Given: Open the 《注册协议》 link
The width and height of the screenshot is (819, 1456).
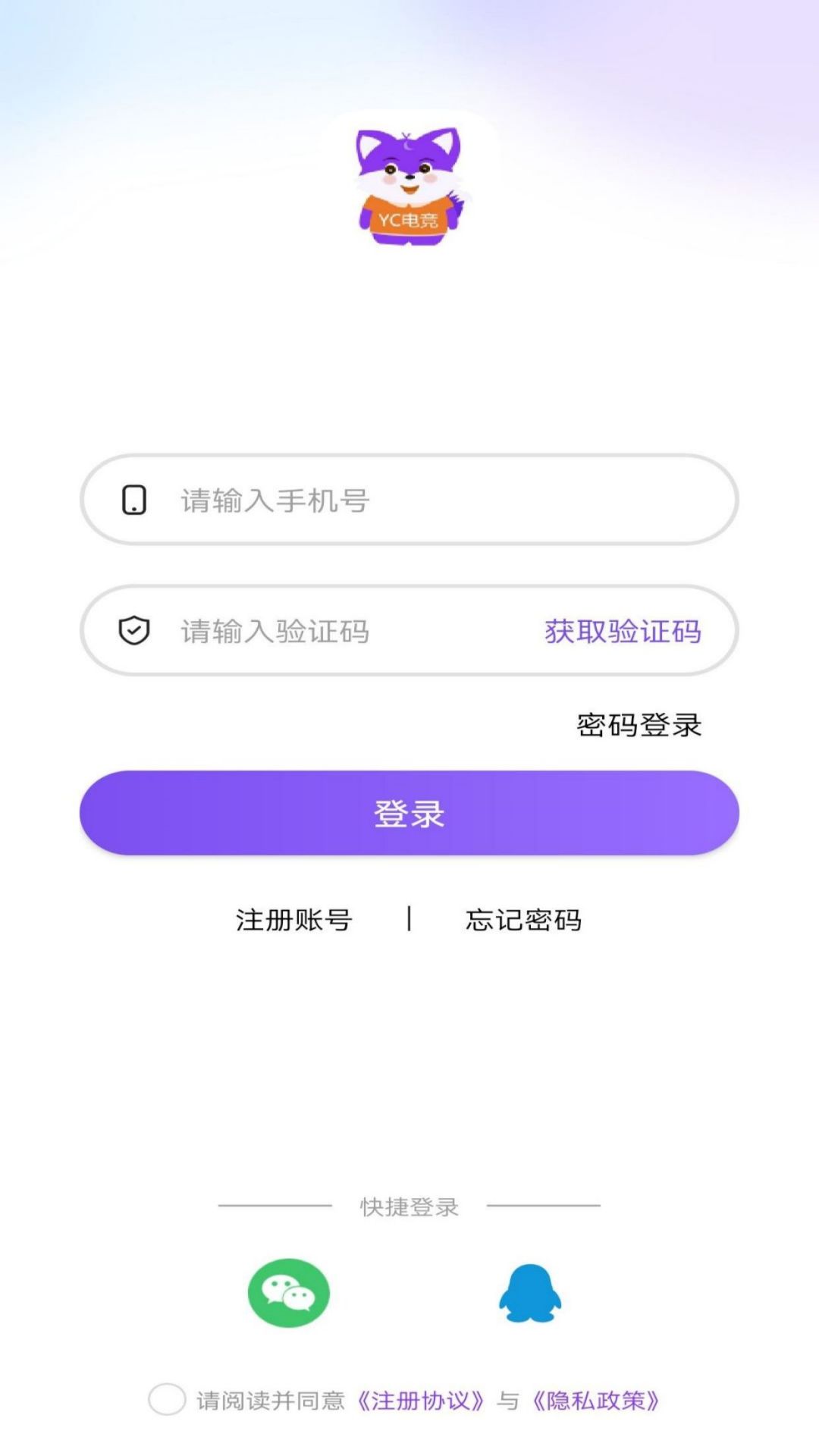Looking at the screenshot, I should pos(421,1401).
